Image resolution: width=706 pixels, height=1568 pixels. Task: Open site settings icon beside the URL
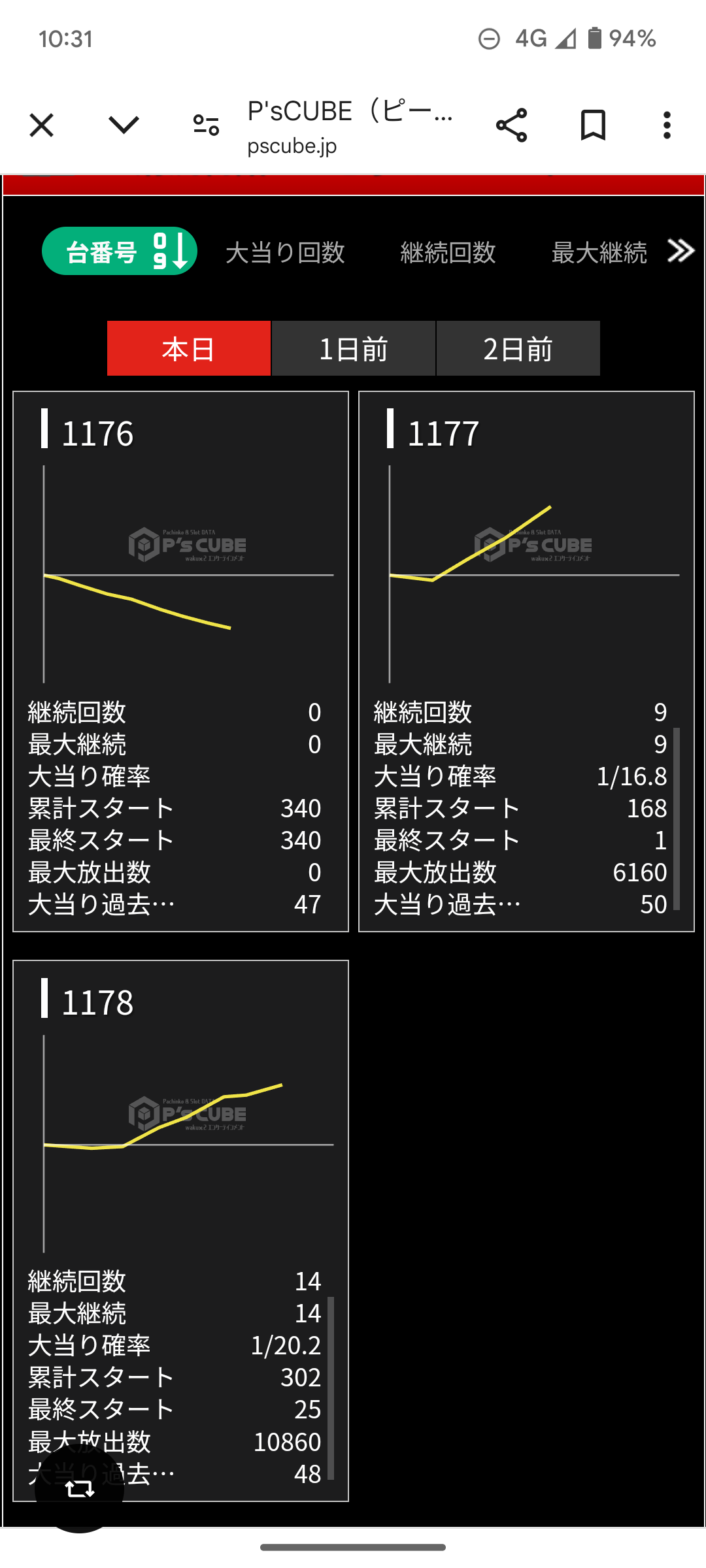206,125
